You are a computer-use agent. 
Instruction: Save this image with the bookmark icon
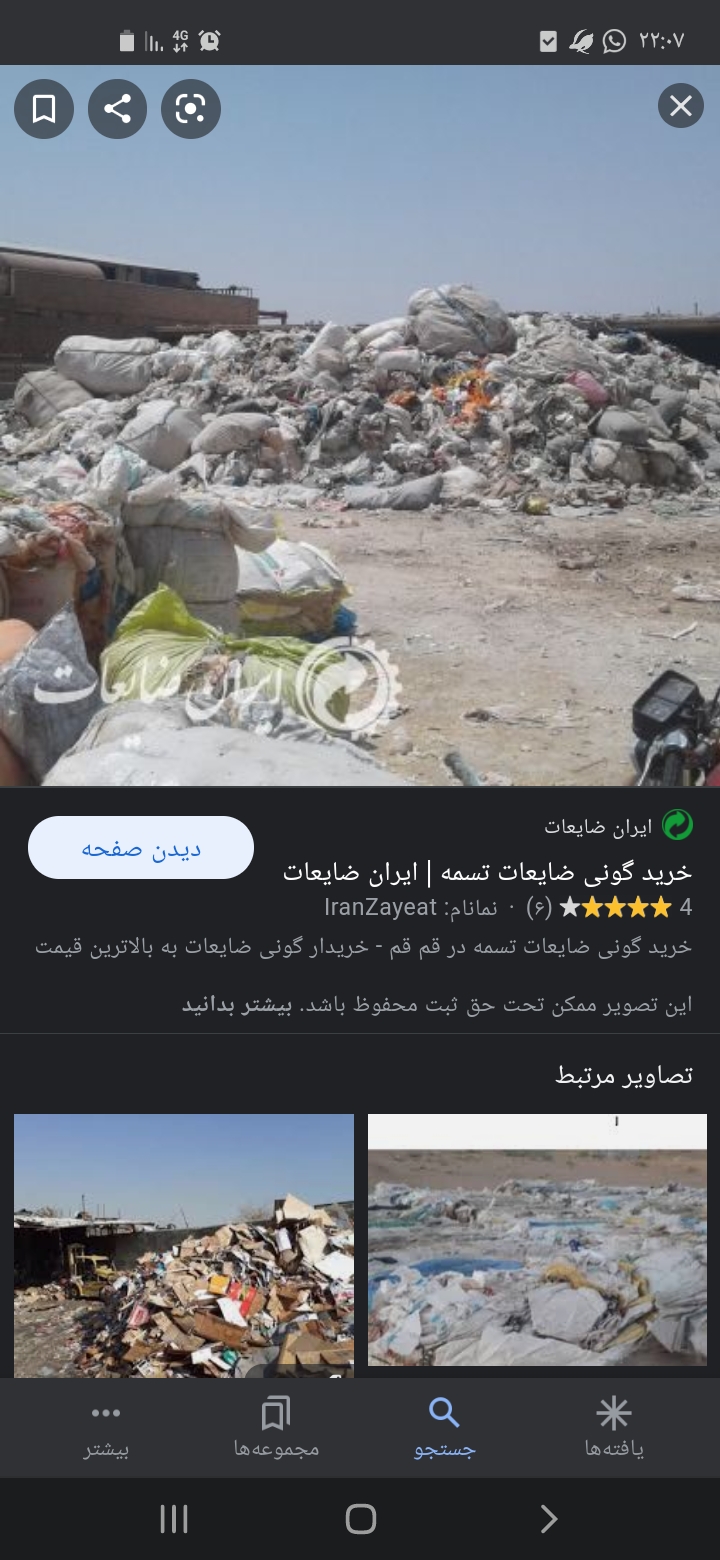pyautogui.click(x=44, y=108)
